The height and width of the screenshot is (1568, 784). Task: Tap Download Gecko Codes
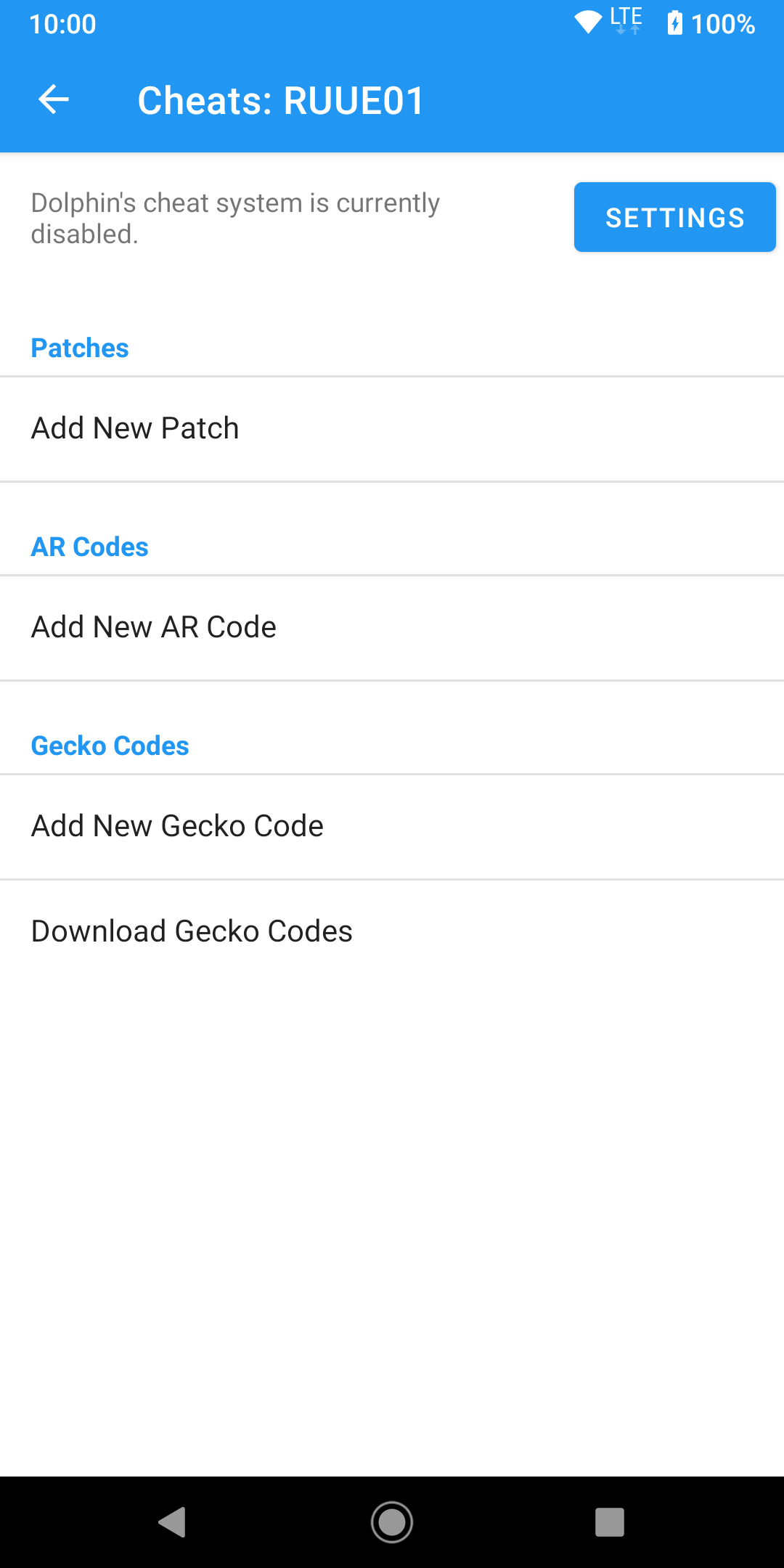[x=392, y=931]
